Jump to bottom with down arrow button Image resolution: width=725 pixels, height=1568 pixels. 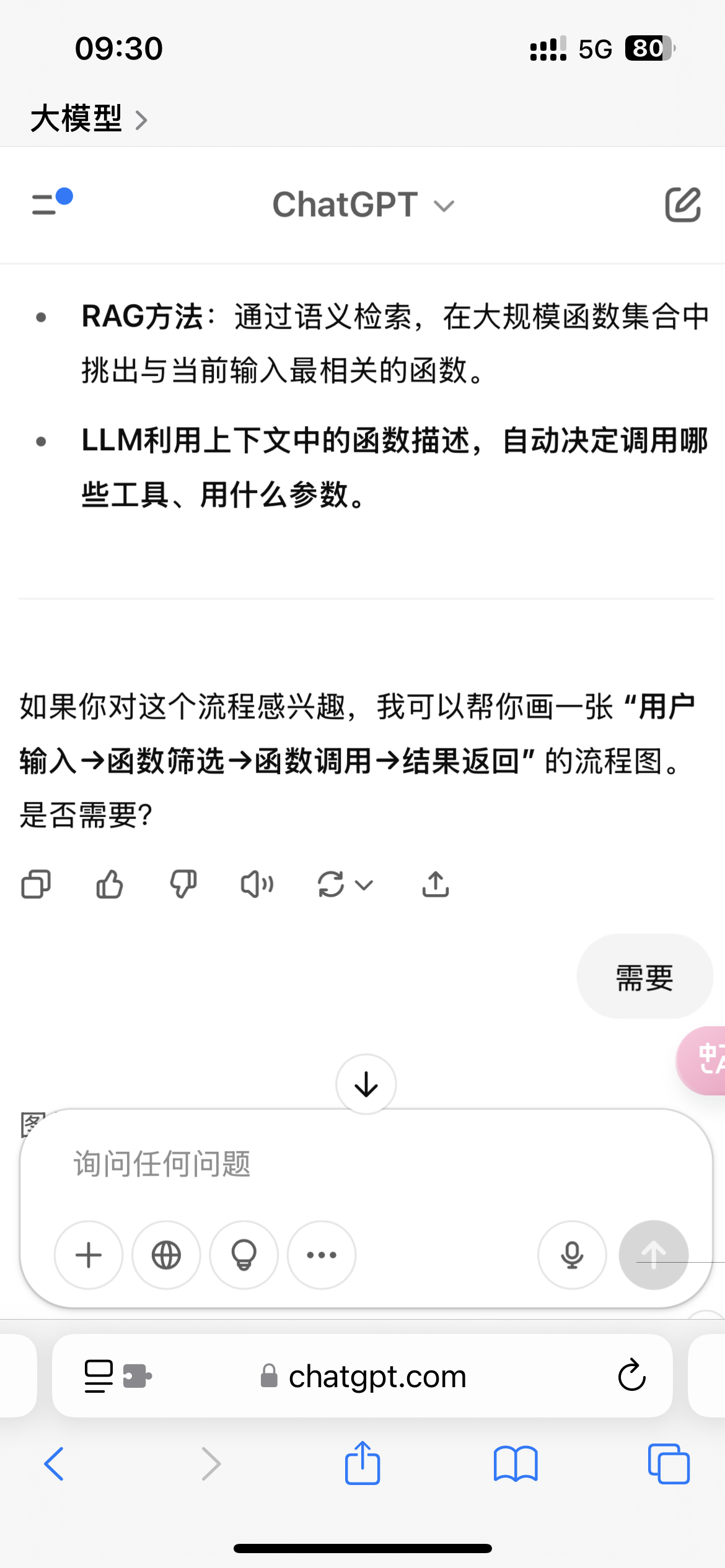(x=366, y=1084)
